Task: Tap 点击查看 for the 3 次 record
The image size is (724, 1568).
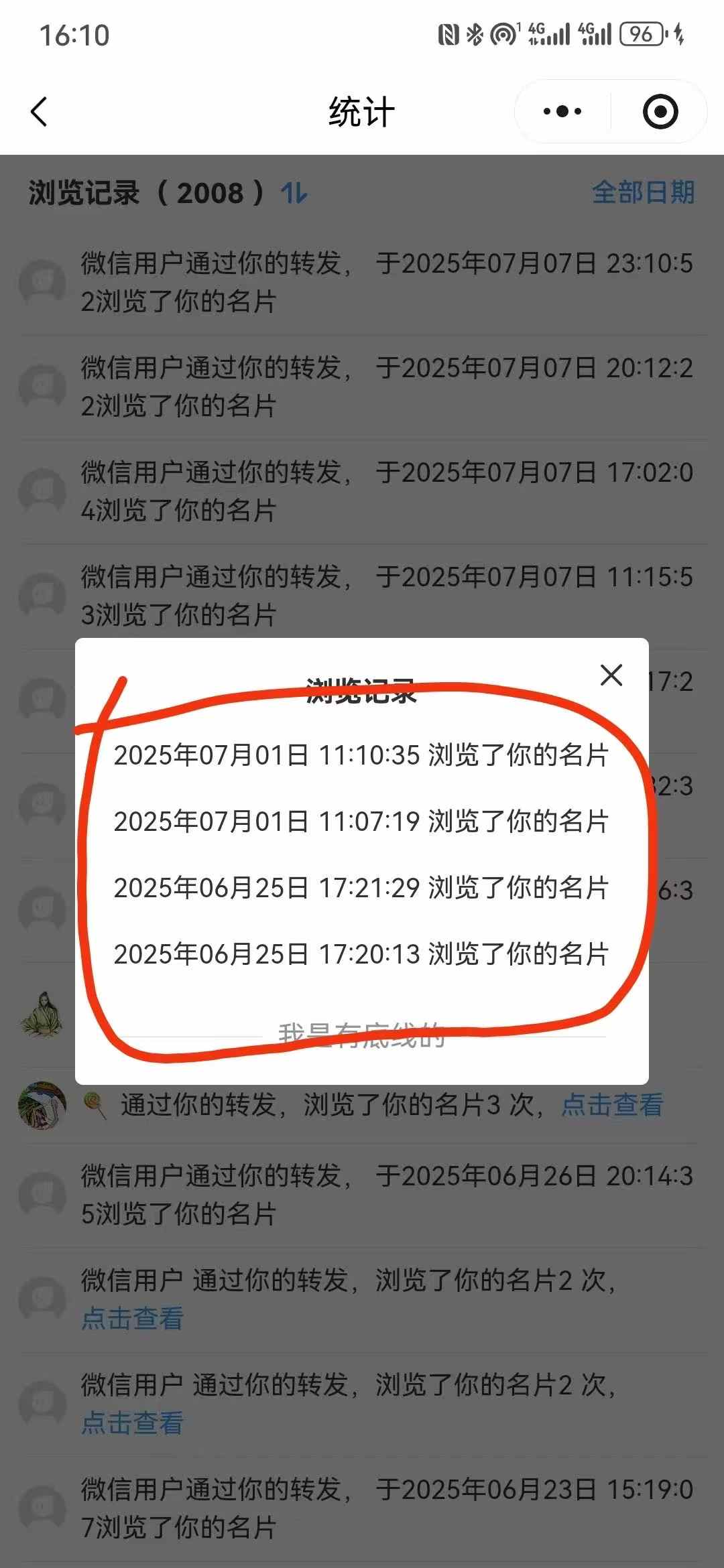Action: 612,1105
